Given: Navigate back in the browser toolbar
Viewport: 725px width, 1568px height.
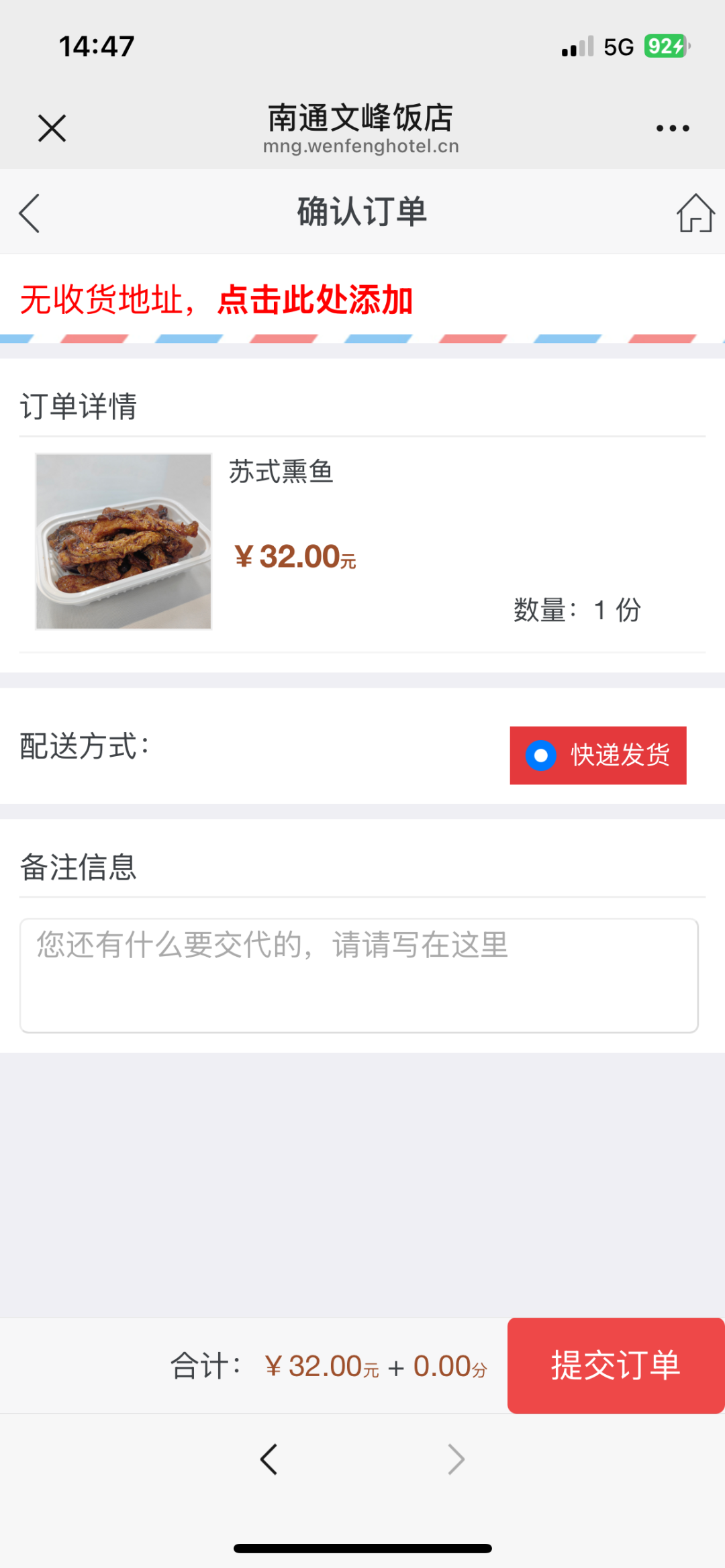Looking at the screenshot, I should coord(269,1459).
